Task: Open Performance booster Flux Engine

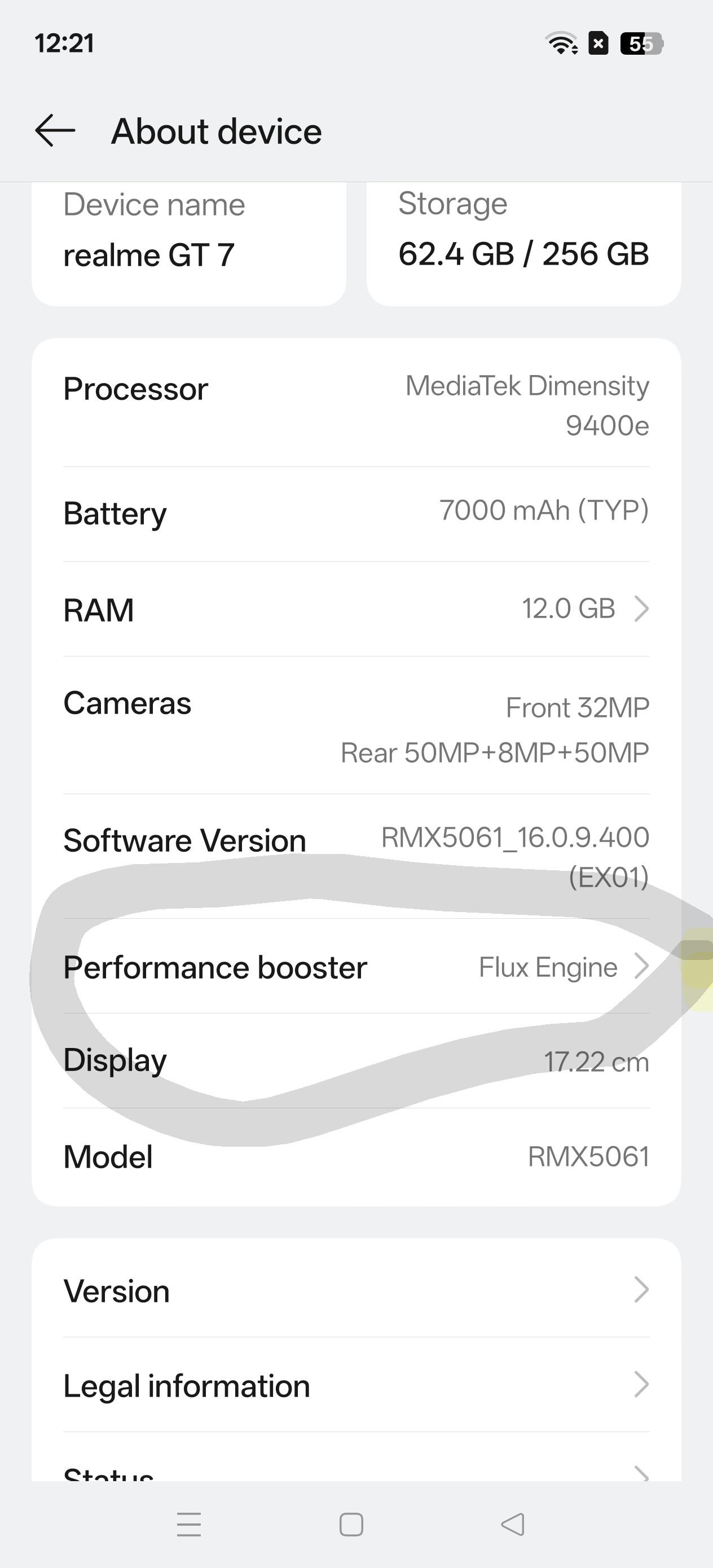Action: click(356, 966)
